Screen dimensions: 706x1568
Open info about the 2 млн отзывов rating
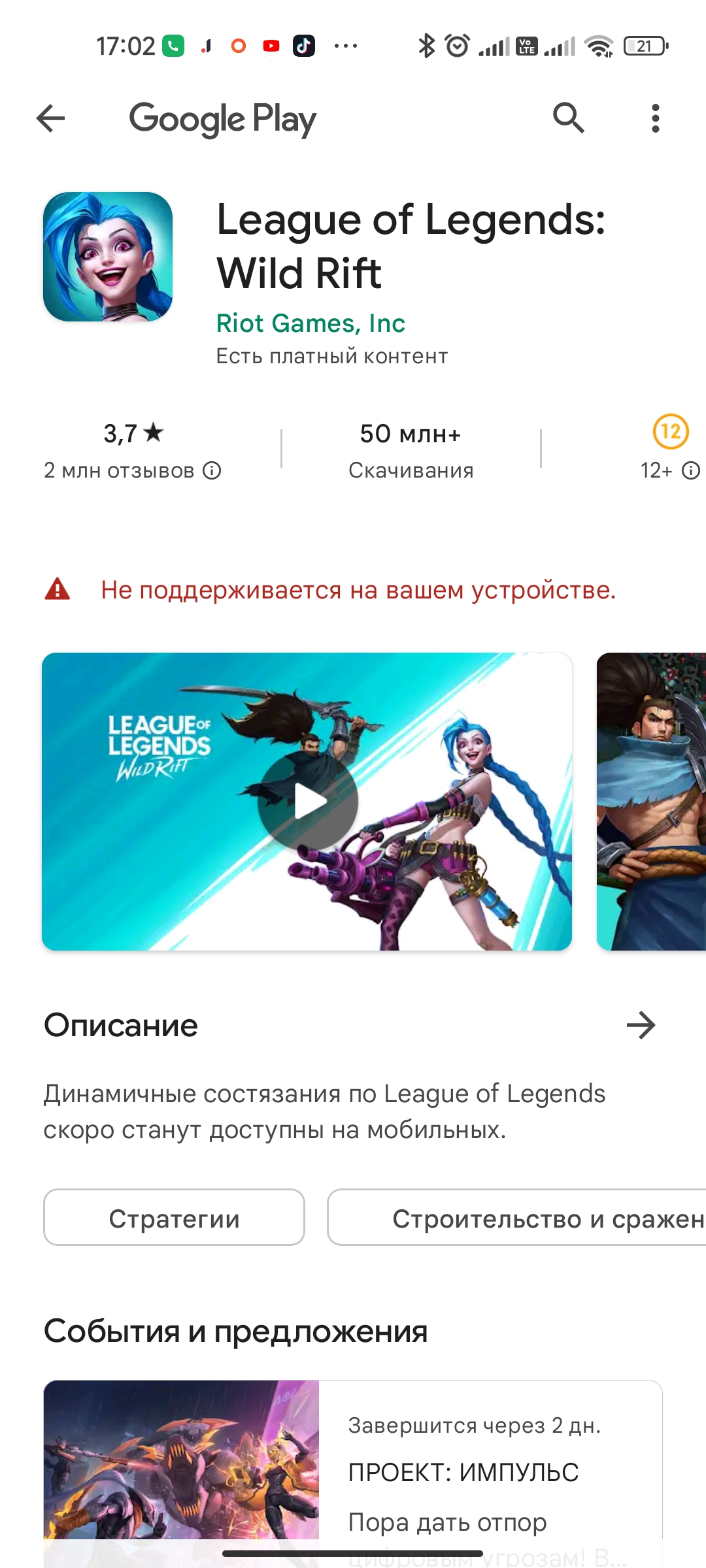pos(212,470)
